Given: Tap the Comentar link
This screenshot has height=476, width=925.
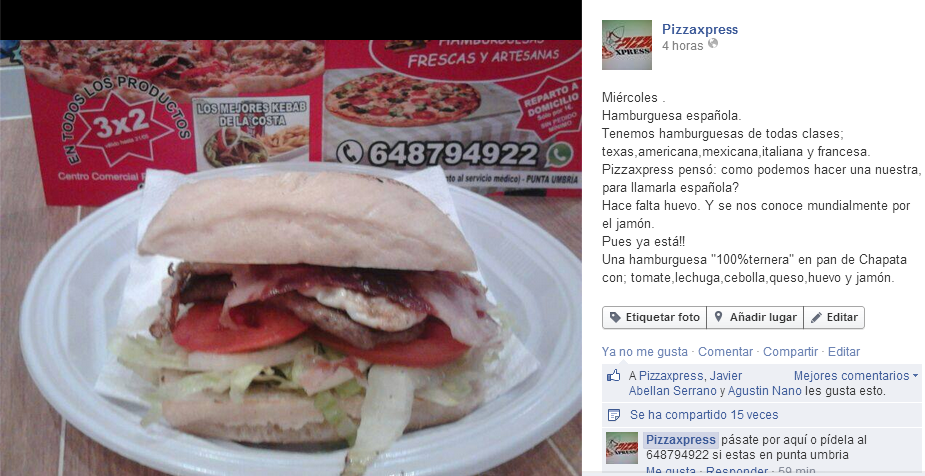Looking at the screenshot, I should [x=725, y=352].
